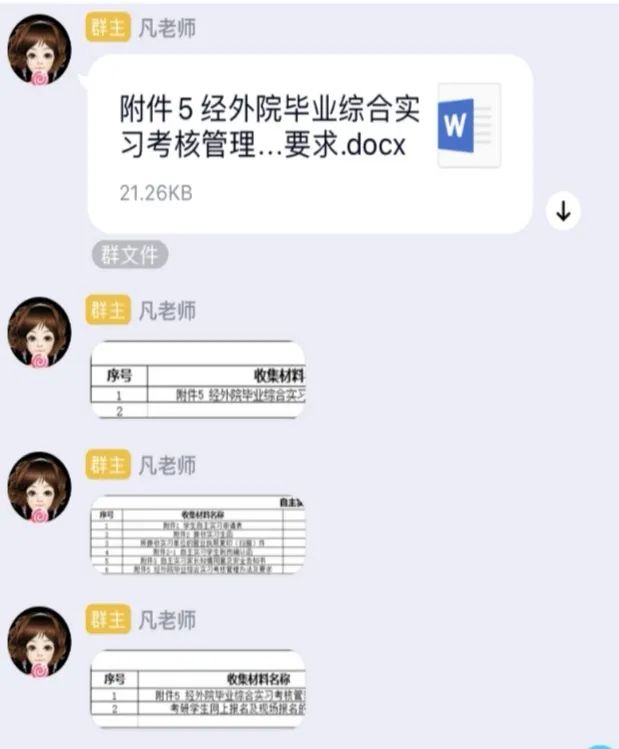619x749 pixels.
Task: Open the 群文件 tag under the file
Action: click(x=130, y=255)
